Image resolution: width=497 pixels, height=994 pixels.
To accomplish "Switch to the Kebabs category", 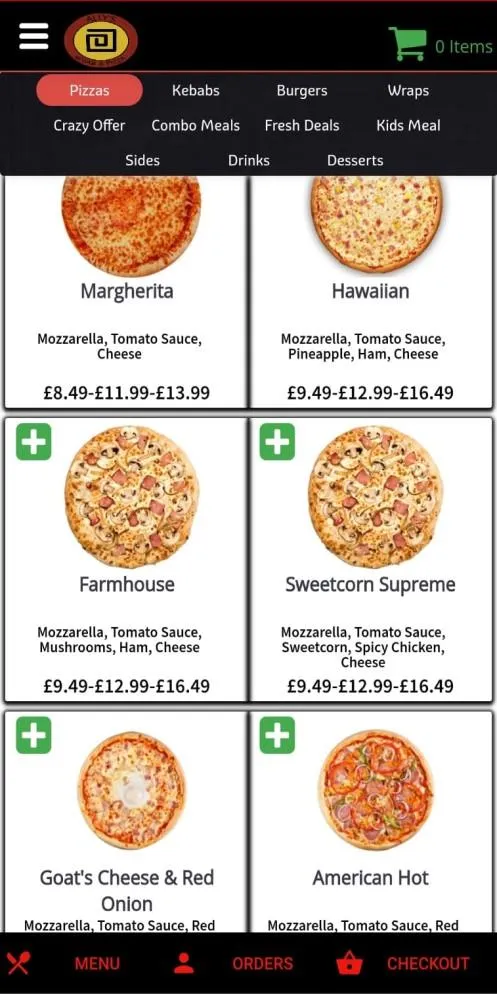I will click(195, 91).
